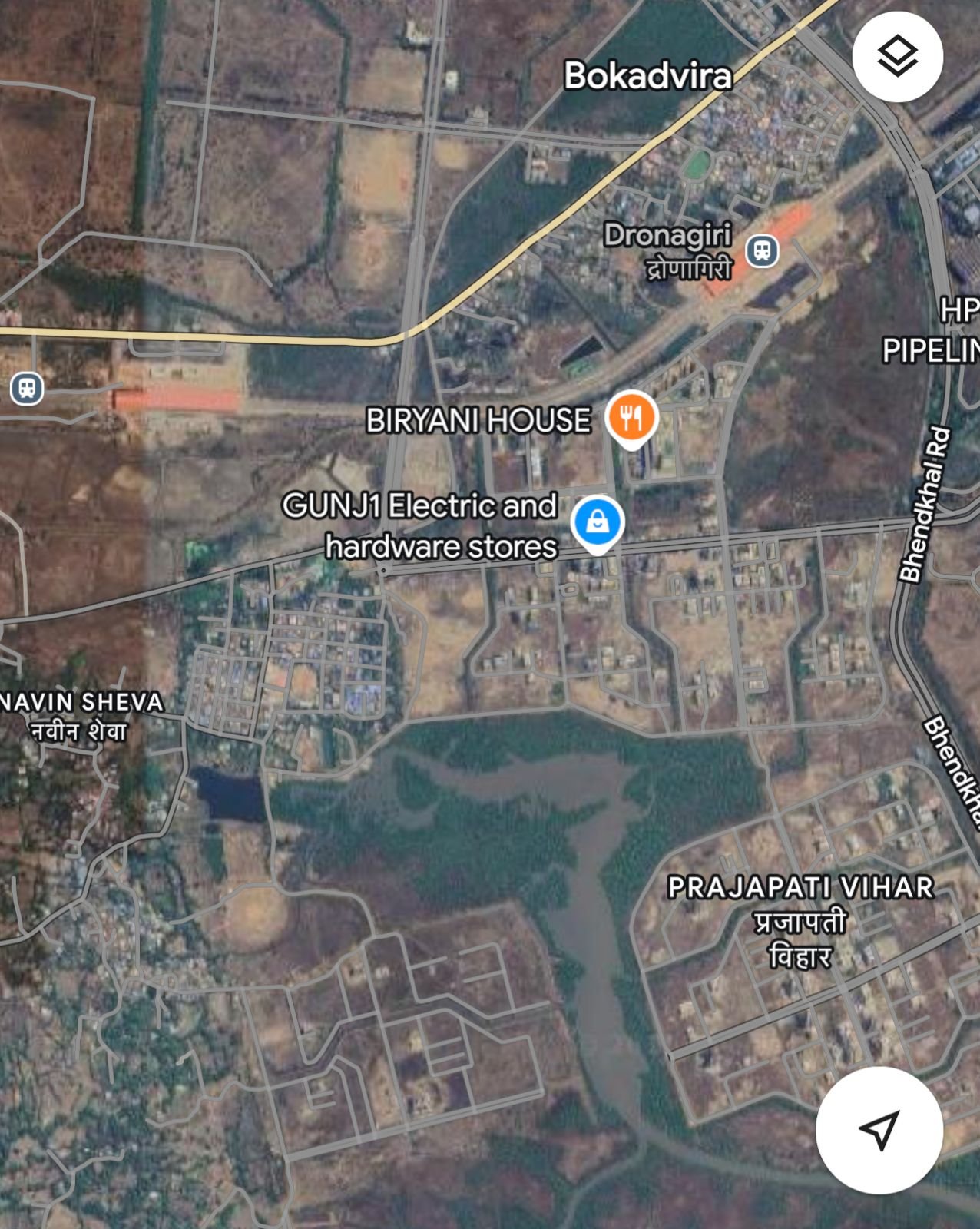This screenshot has width=980, height=1229.
Task: Center map on my current location
Action: point(879,1129)
